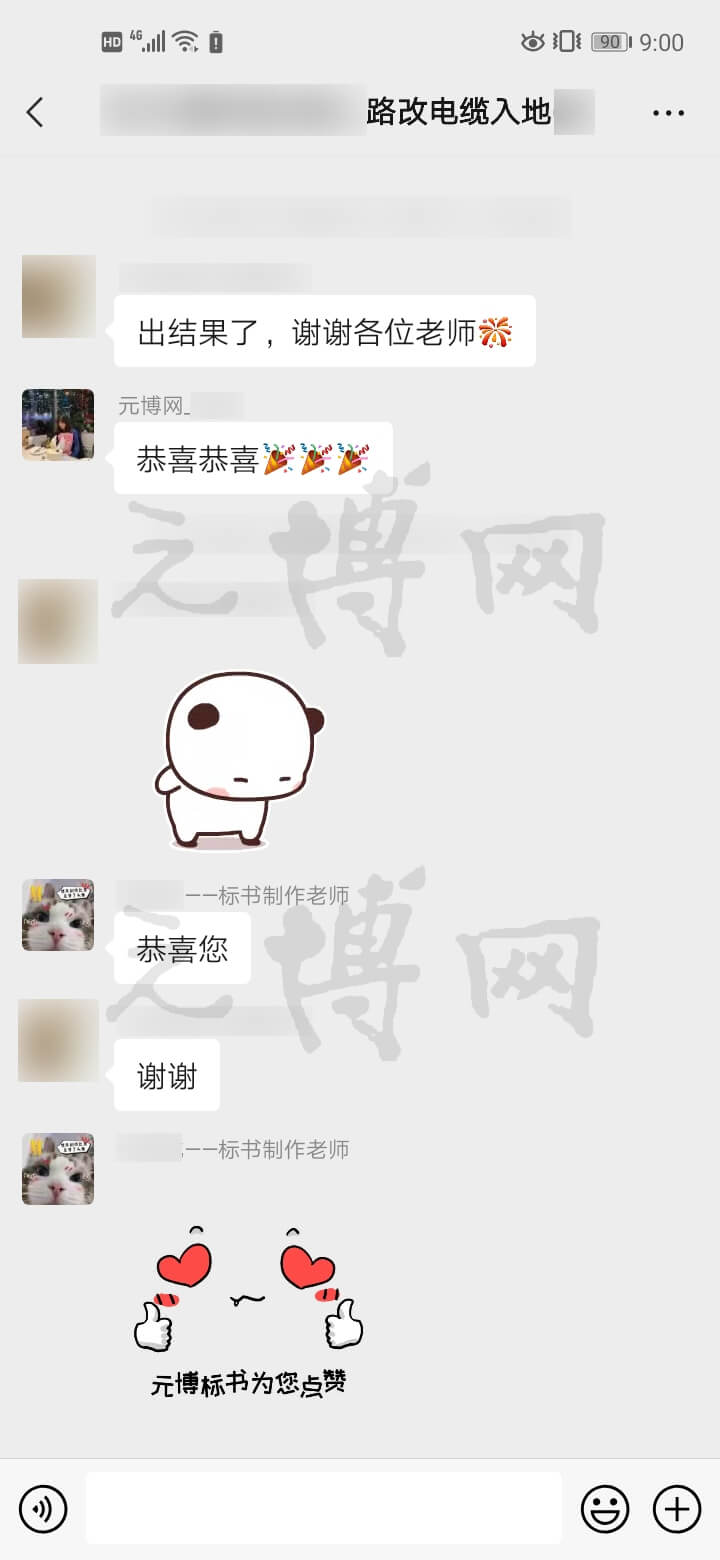720x1560 pixels.
Task: Open the group chat overflow menu
Action: click(x=668, y=113)
